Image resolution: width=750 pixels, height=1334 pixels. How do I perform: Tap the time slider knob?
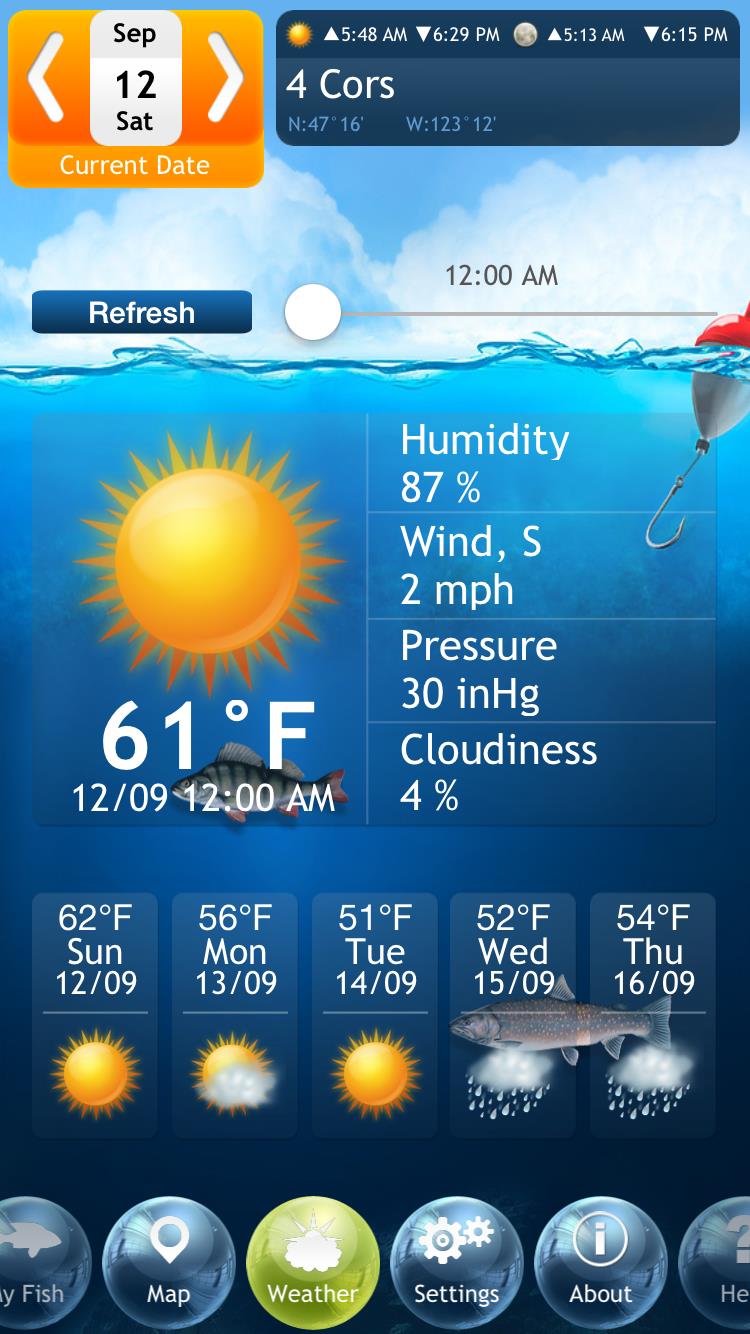[313, 312]
